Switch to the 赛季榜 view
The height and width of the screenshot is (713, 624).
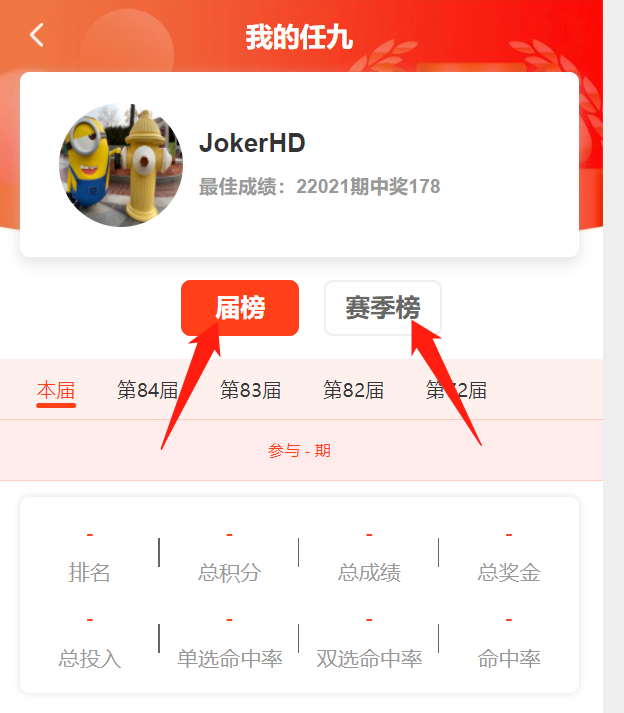(383, 308)
